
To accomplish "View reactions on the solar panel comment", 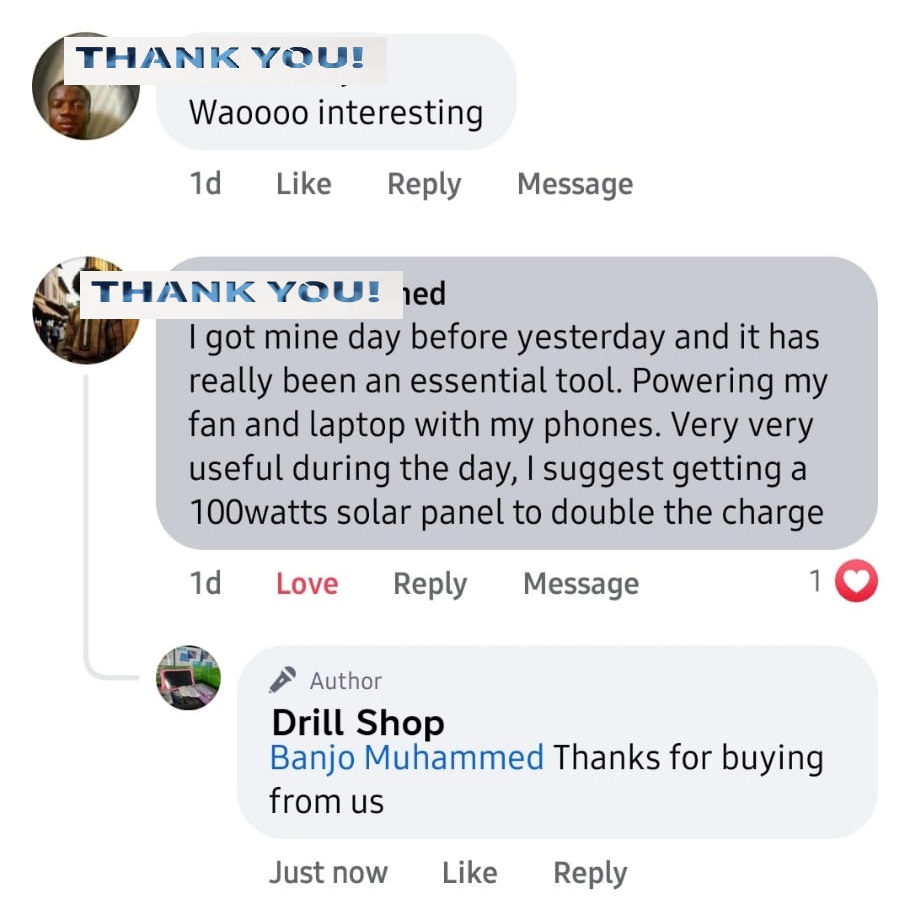I will coord(845,582).
